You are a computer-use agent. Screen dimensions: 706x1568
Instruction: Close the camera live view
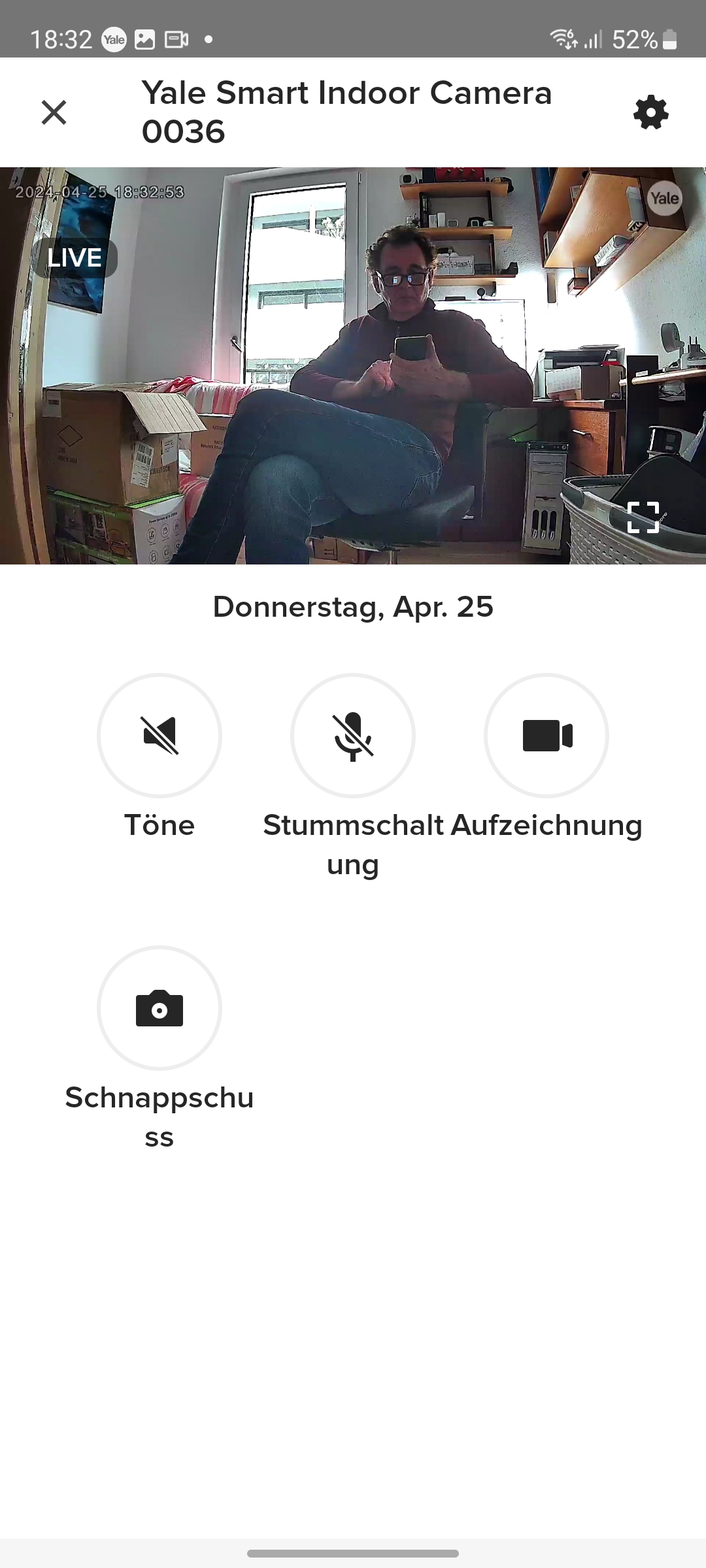[54, 112]
